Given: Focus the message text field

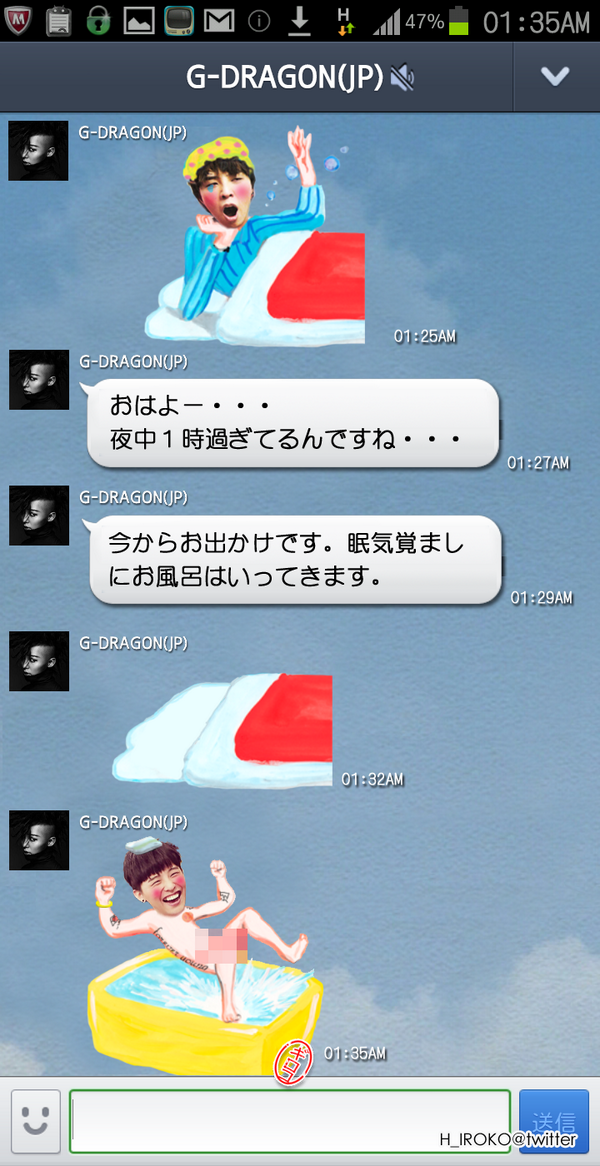Looking at the screenshot, I should click(x=289, y=1119).
